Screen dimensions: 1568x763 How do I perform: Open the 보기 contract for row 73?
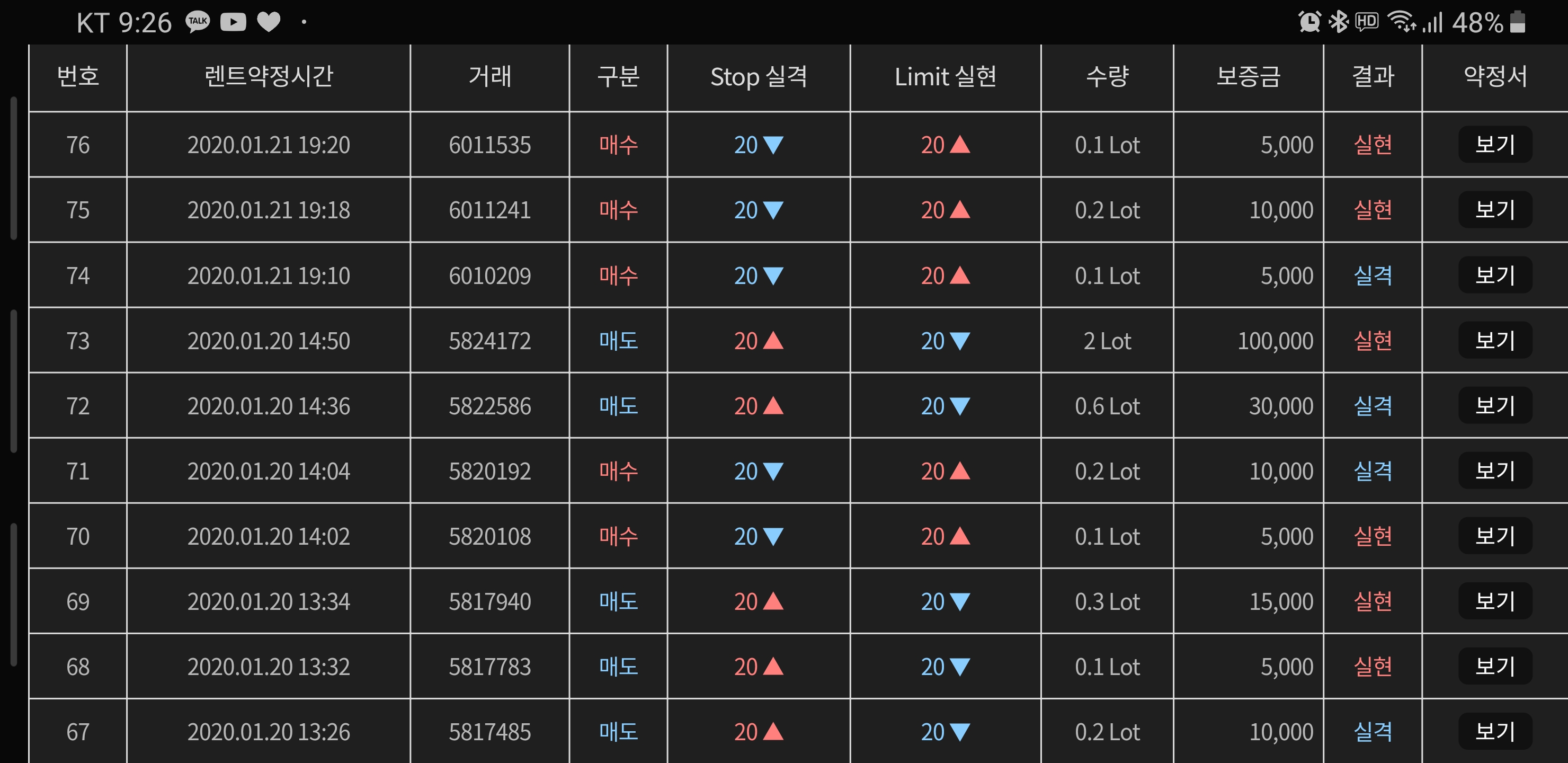[1494, 340]
